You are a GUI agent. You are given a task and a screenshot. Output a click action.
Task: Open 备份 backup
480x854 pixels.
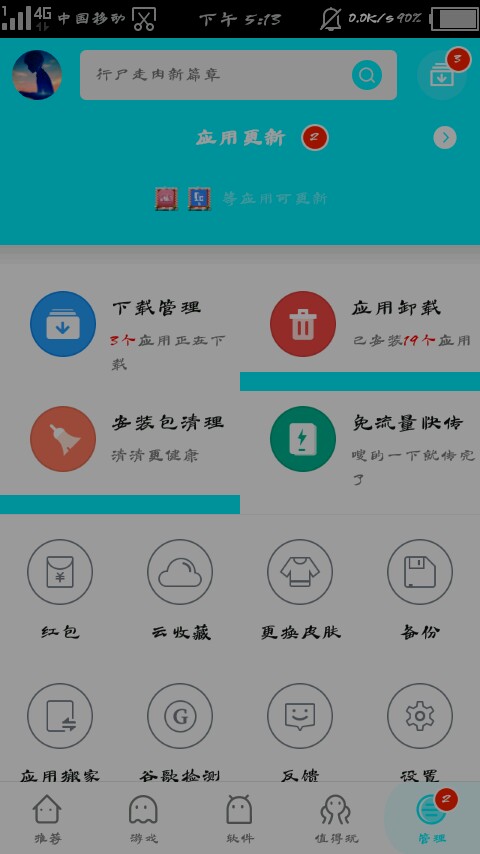click(420, 590)
